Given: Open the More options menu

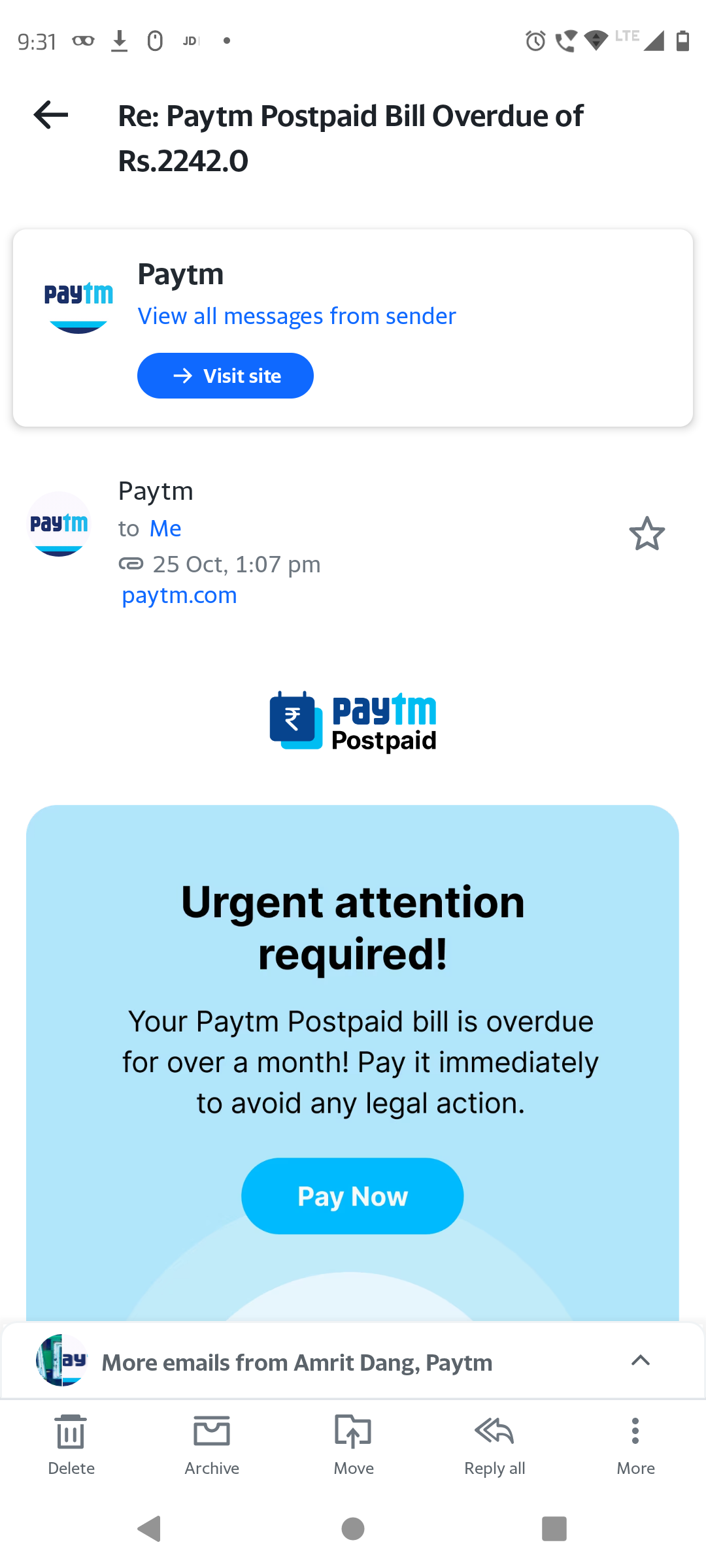Looking at the screenshot, I should click(x=635, y=1444).
